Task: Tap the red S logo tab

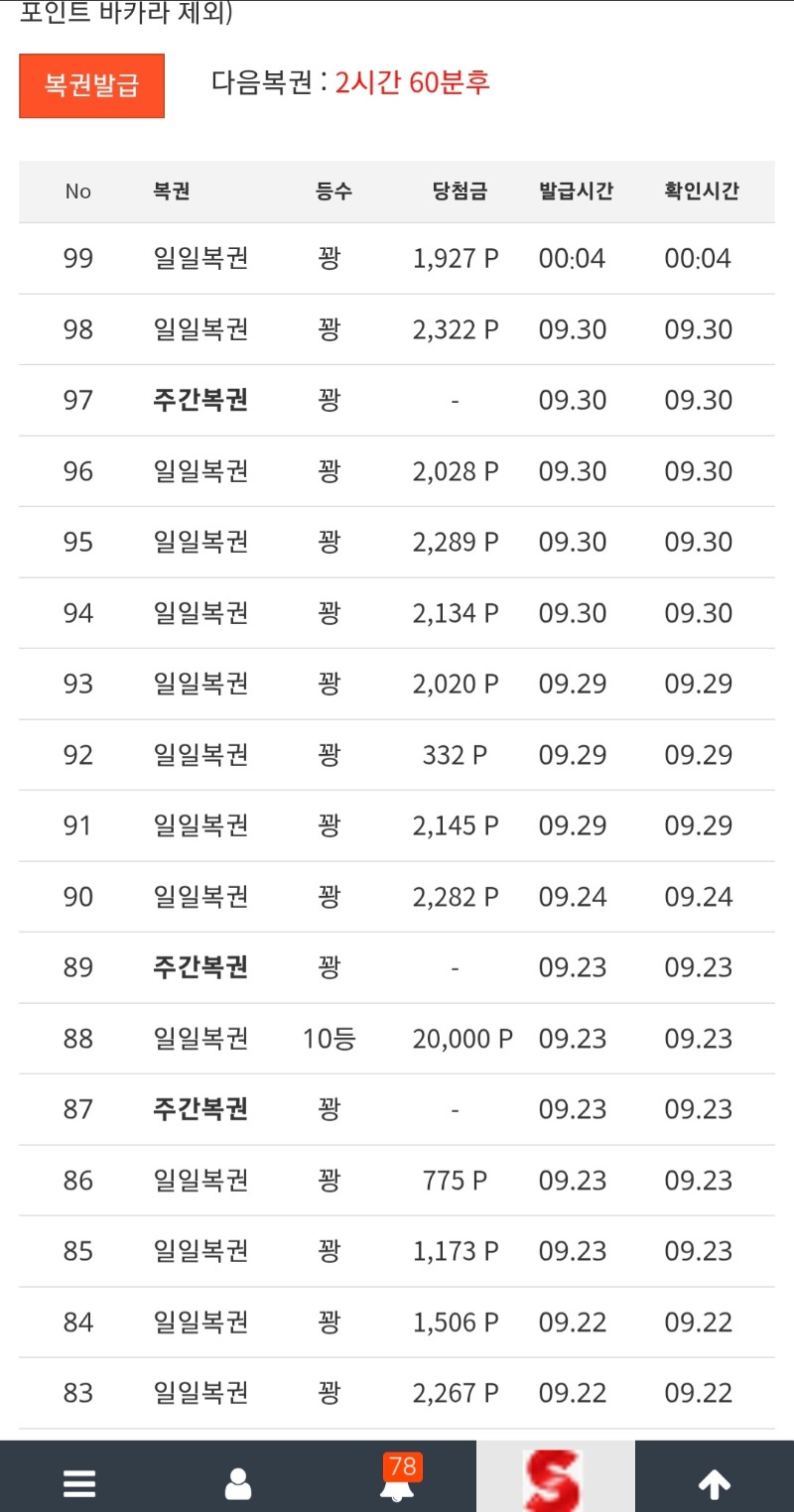Action: coord(555,1478)
